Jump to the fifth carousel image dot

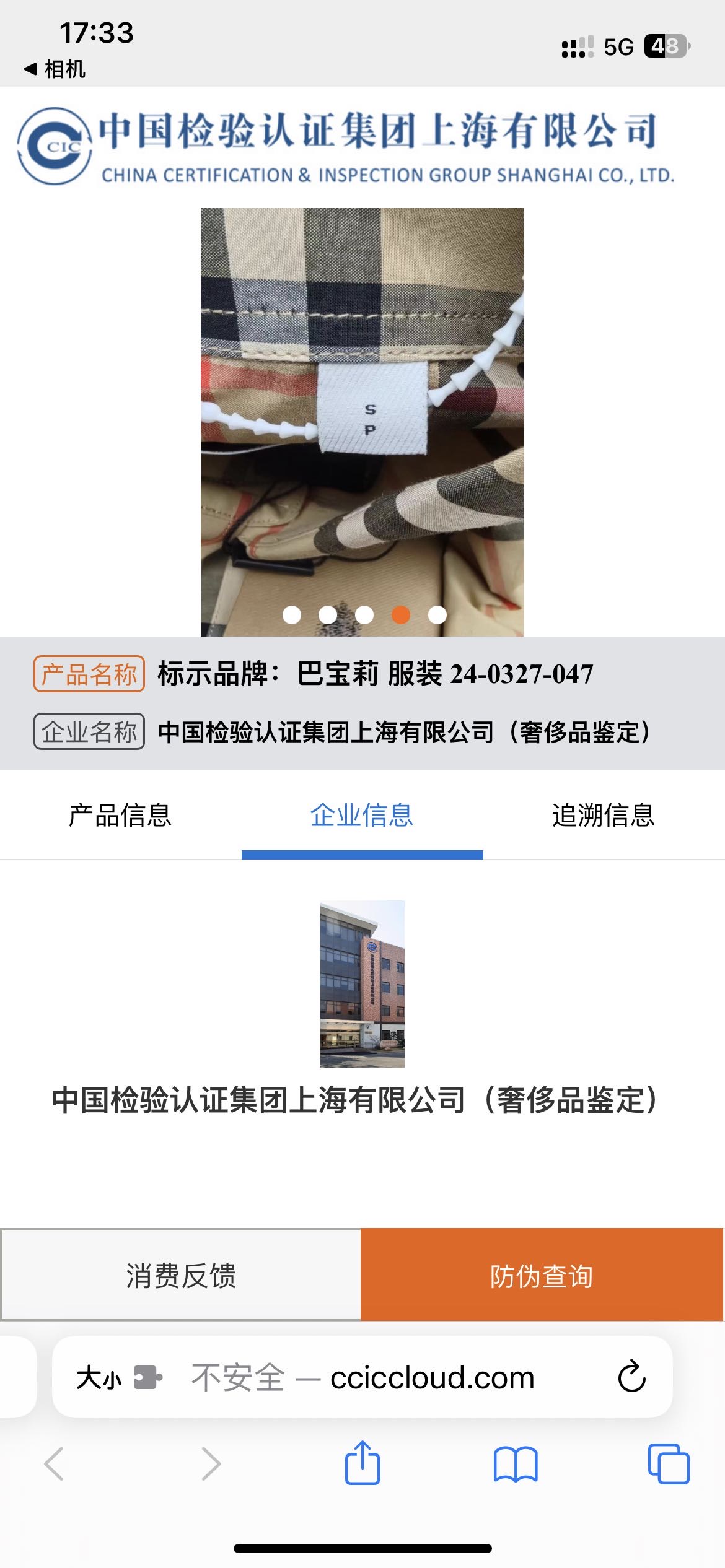coord(437,614)
